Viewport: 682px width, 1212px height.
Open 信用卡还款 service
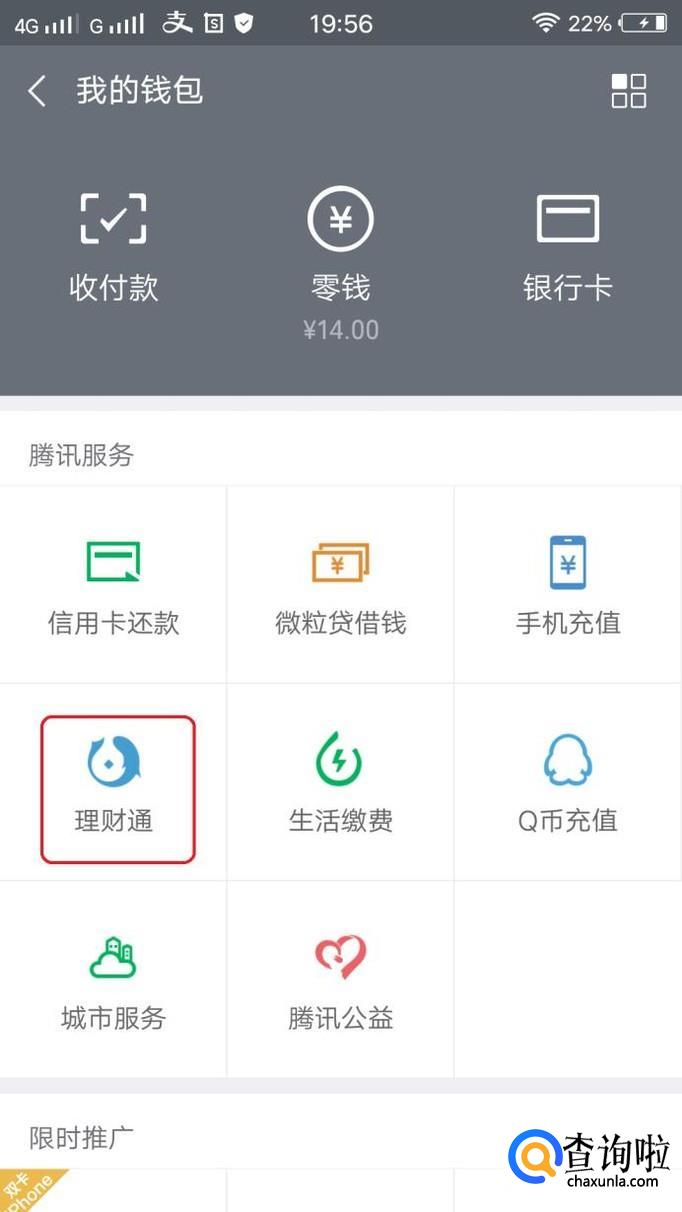(x=113, y=585)
